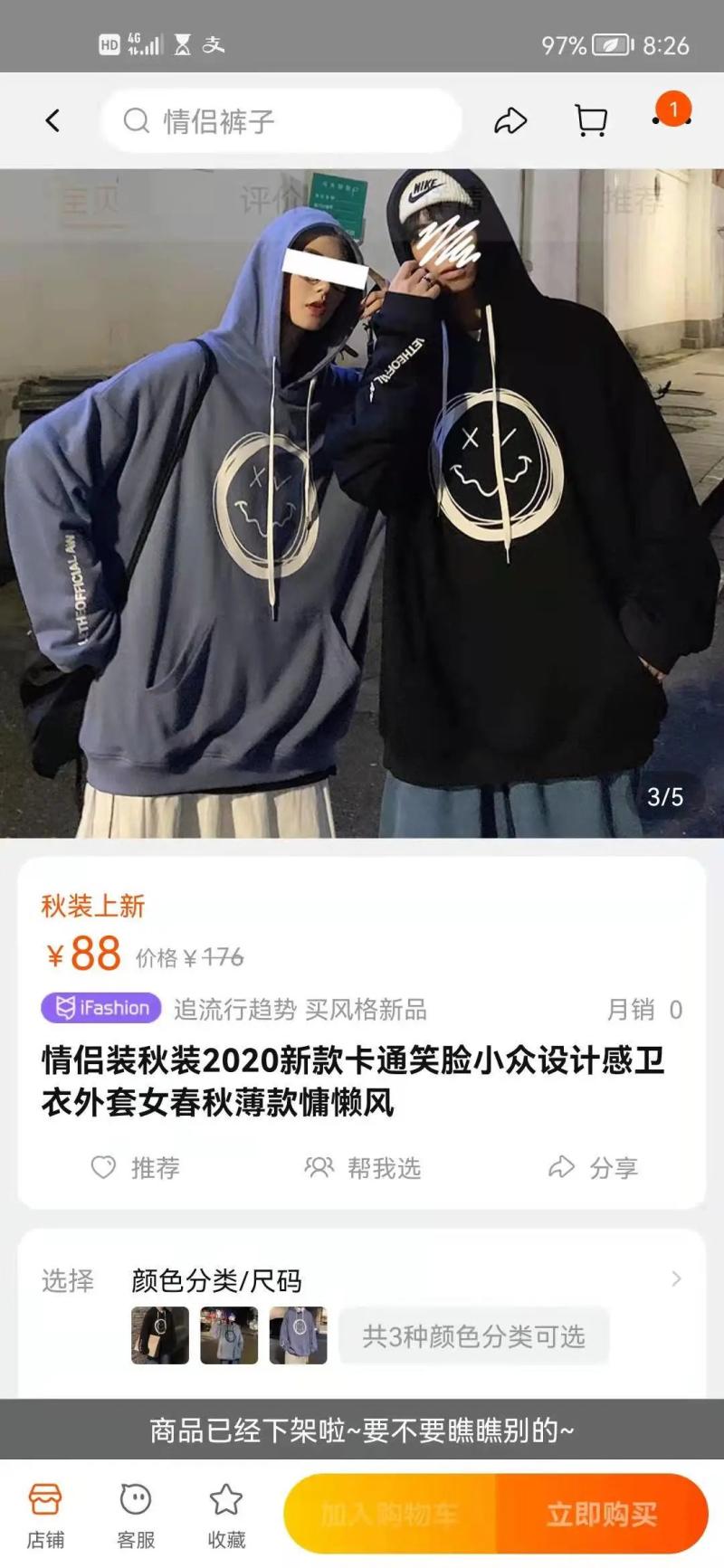Click the share arrow icon in top bar
The width and height of the screenshot is (724, 1568).
coord(510,119)
